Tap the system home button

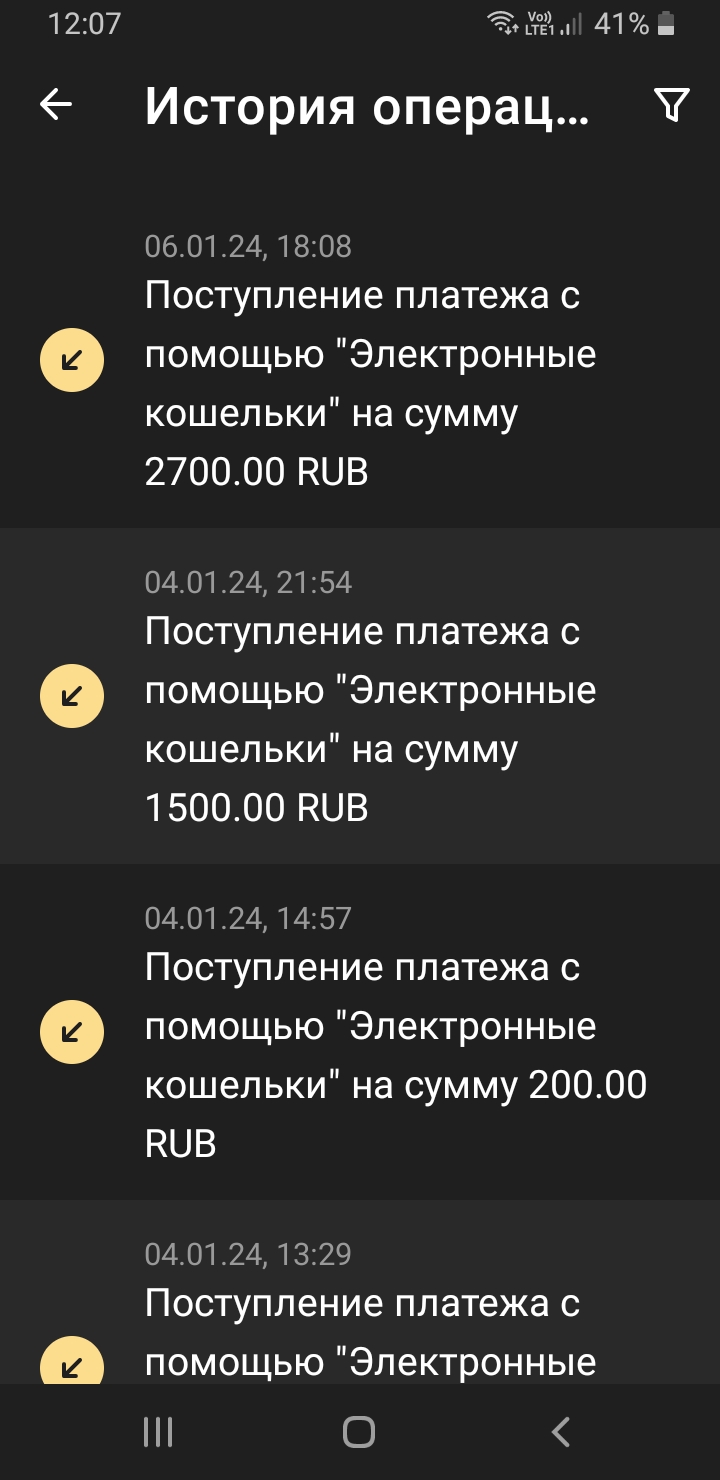click(359, 1432)
